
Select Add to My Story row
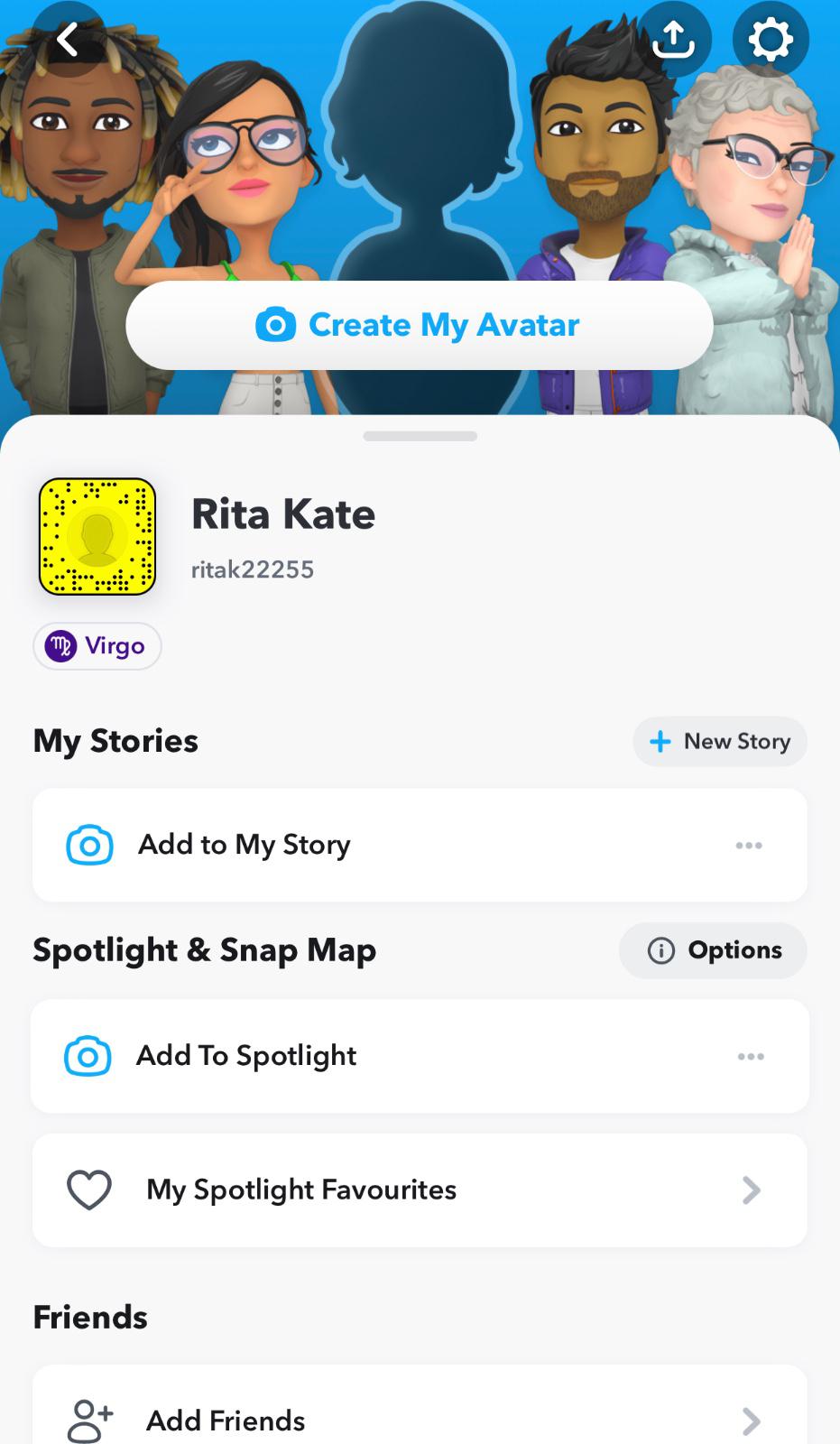[361, 845]
